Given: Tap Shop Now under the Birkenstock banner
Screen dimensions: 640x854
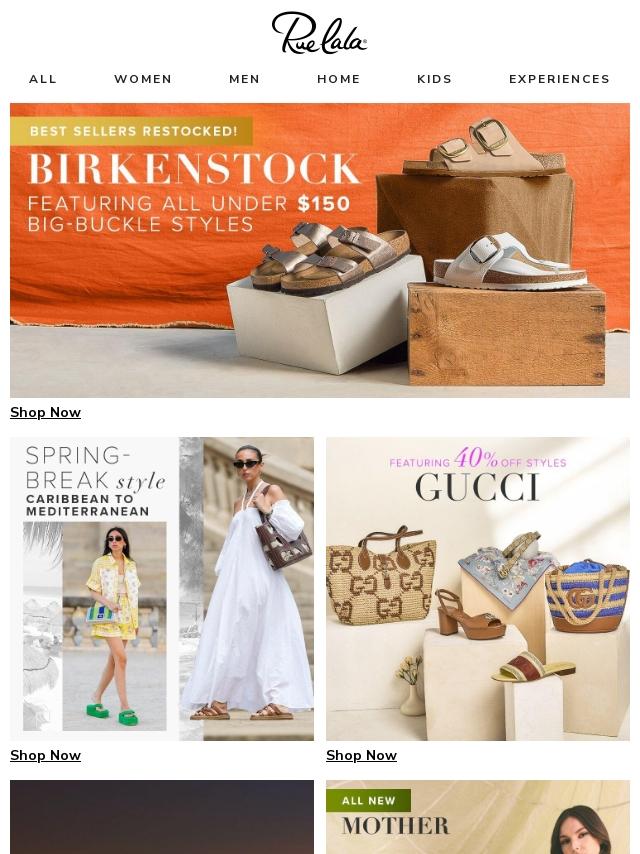Looking at the screenshot, I should tap(45, 412).
